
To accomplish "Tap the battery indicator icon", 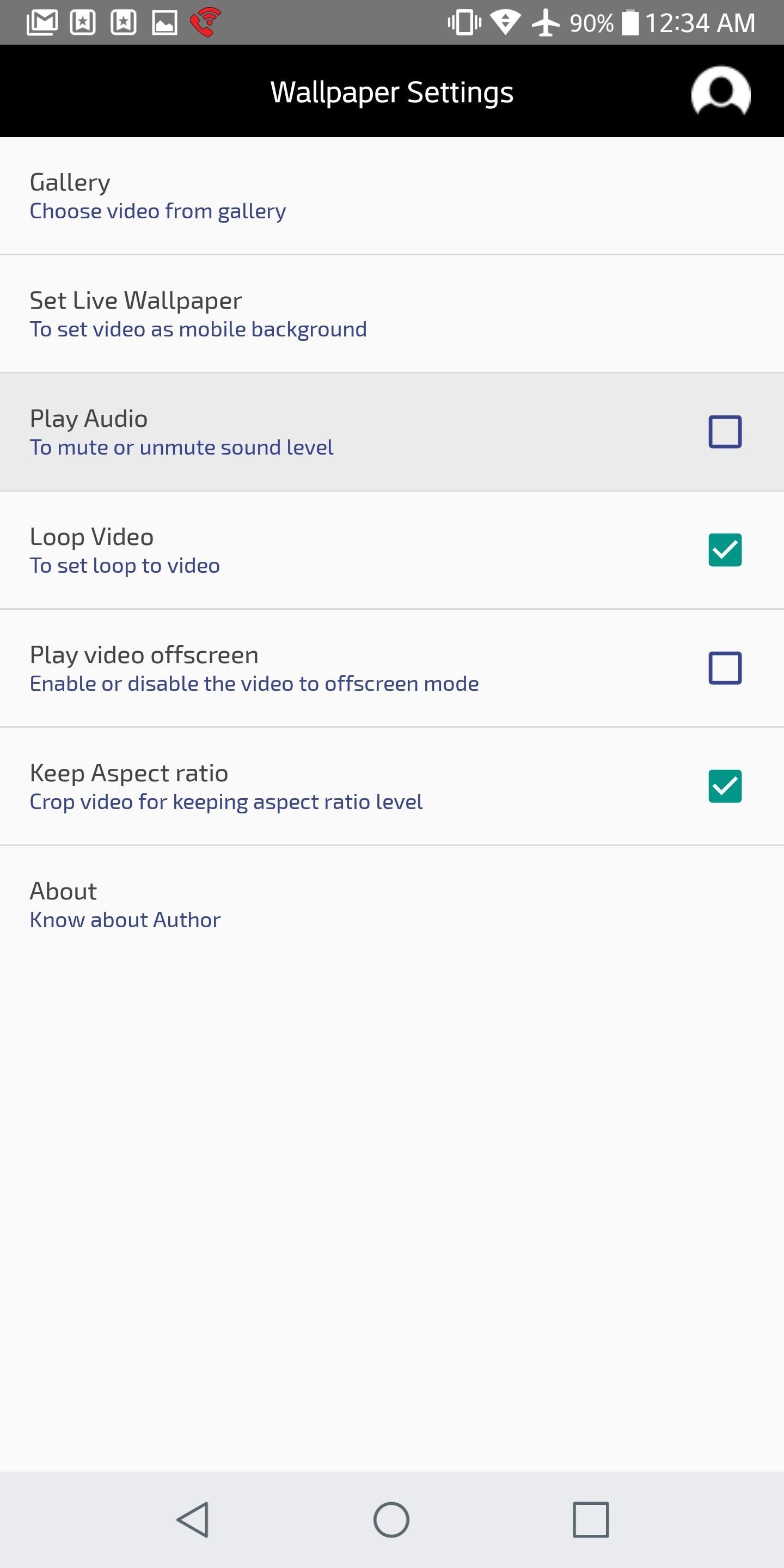I will coord(630,22).
